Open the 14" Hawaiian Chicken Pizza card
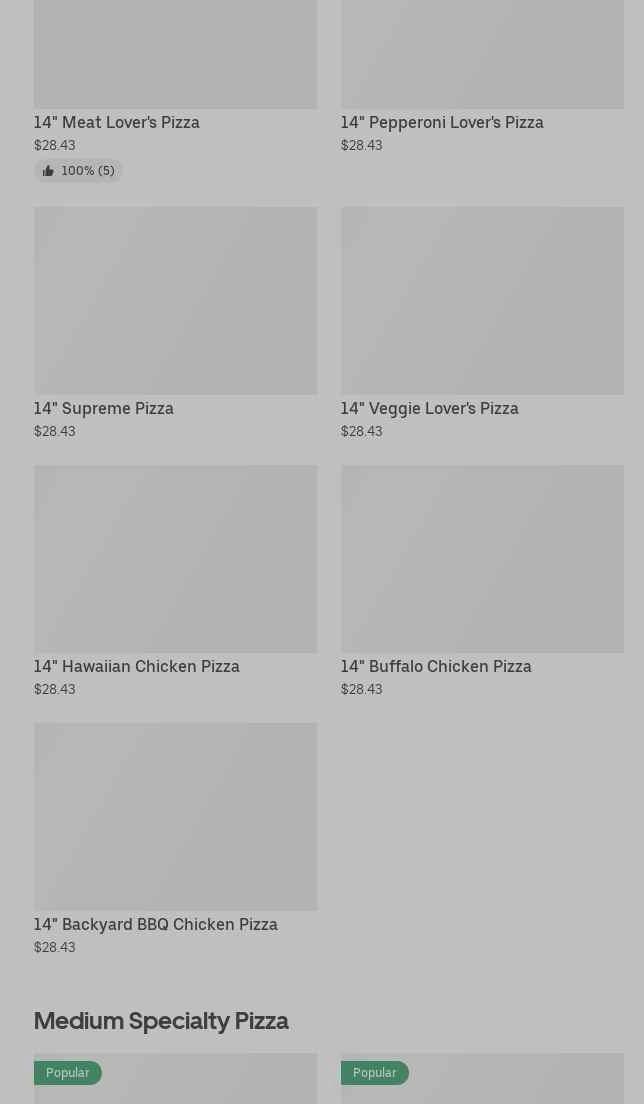 coord(137,666)
